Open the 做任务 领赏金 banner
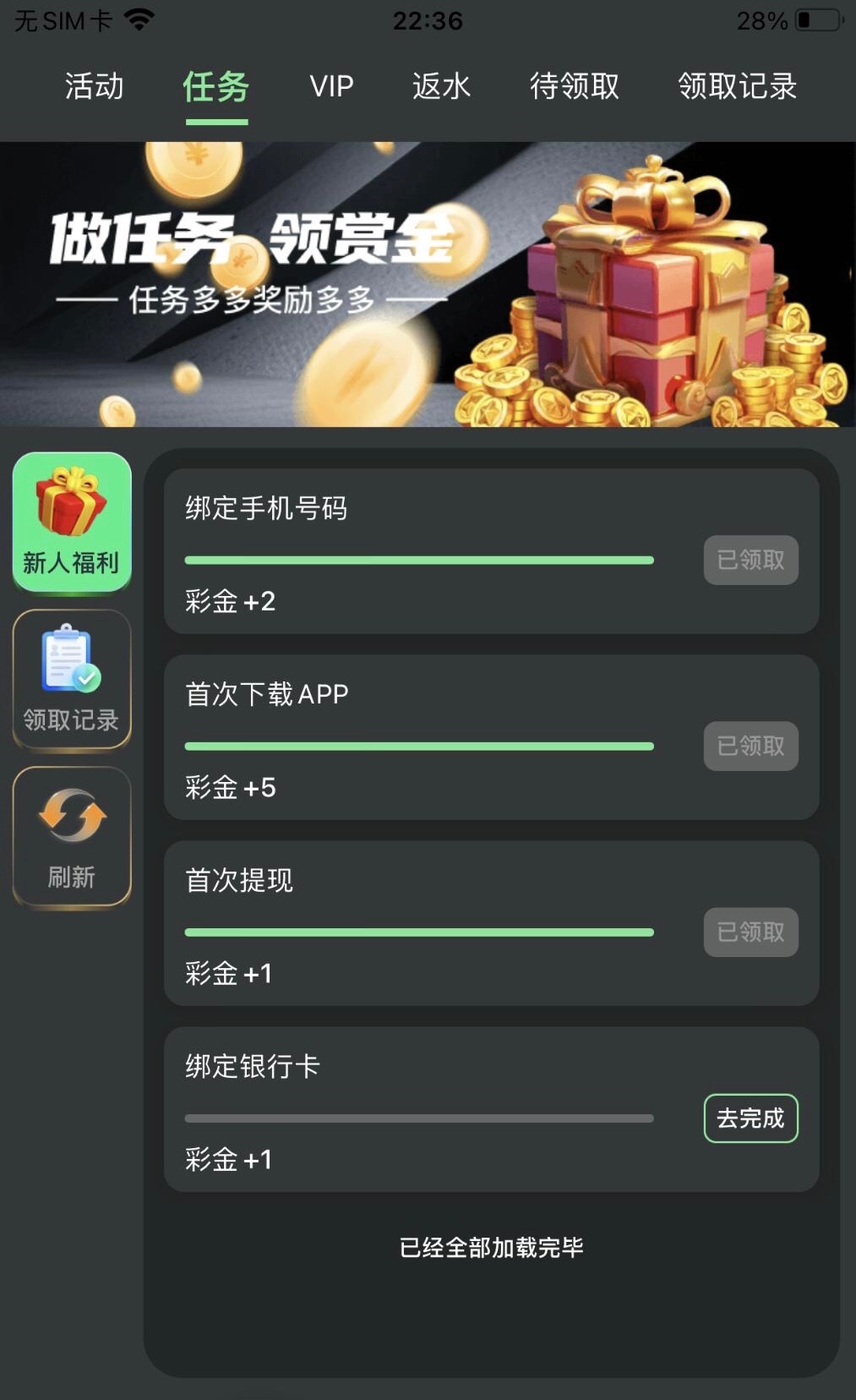856x1400 pixels. [428, 284]
